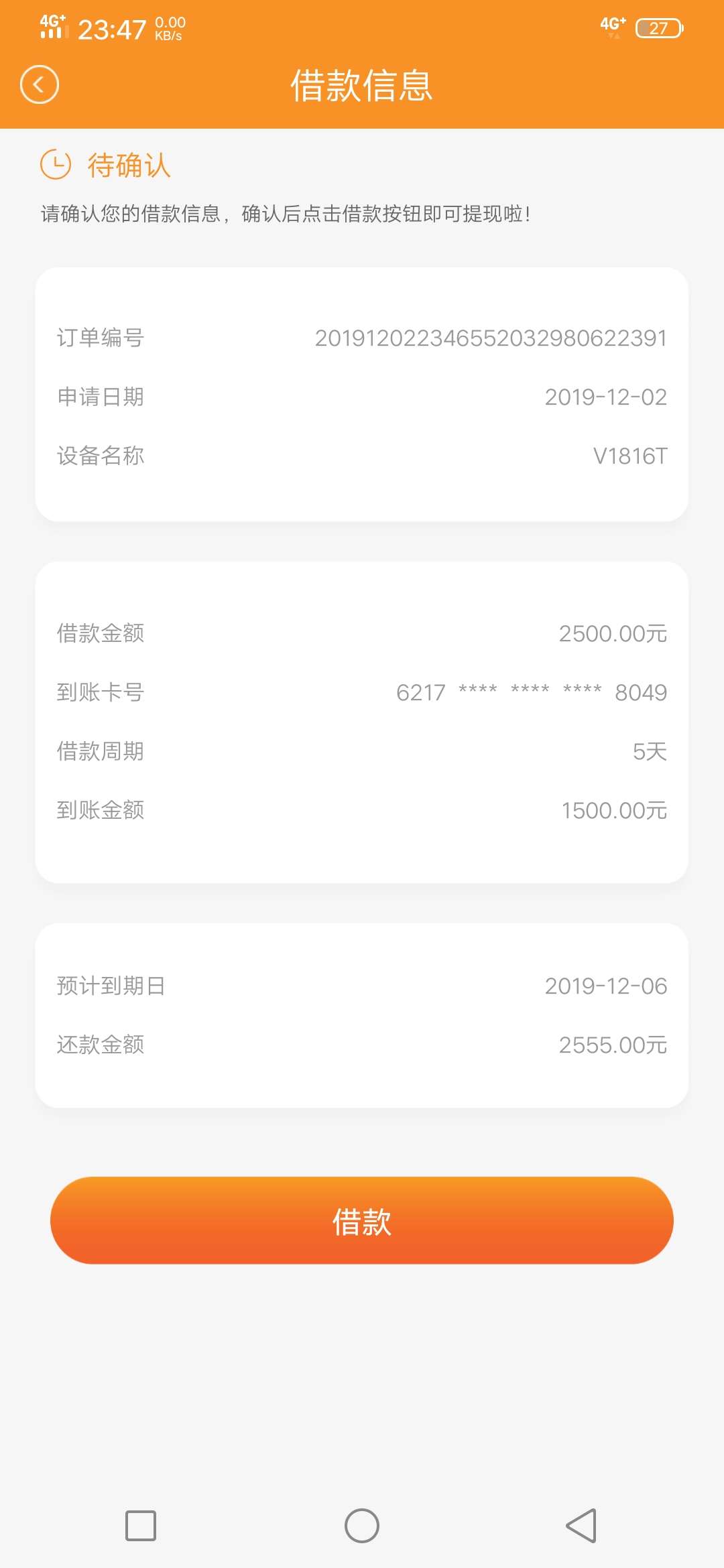Open recent apps from navigation bar
The image size is (724, 1568).
coord(141,1526)
